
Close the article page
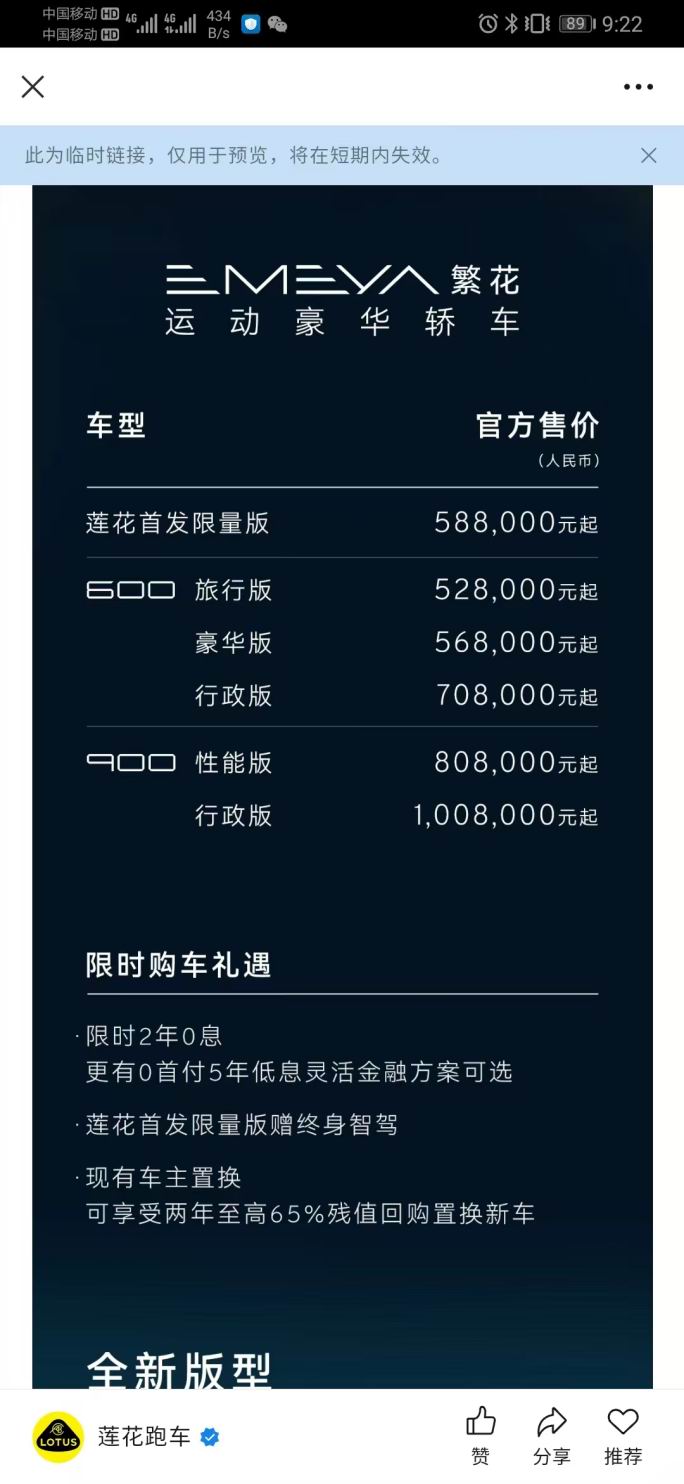(33, 87)
